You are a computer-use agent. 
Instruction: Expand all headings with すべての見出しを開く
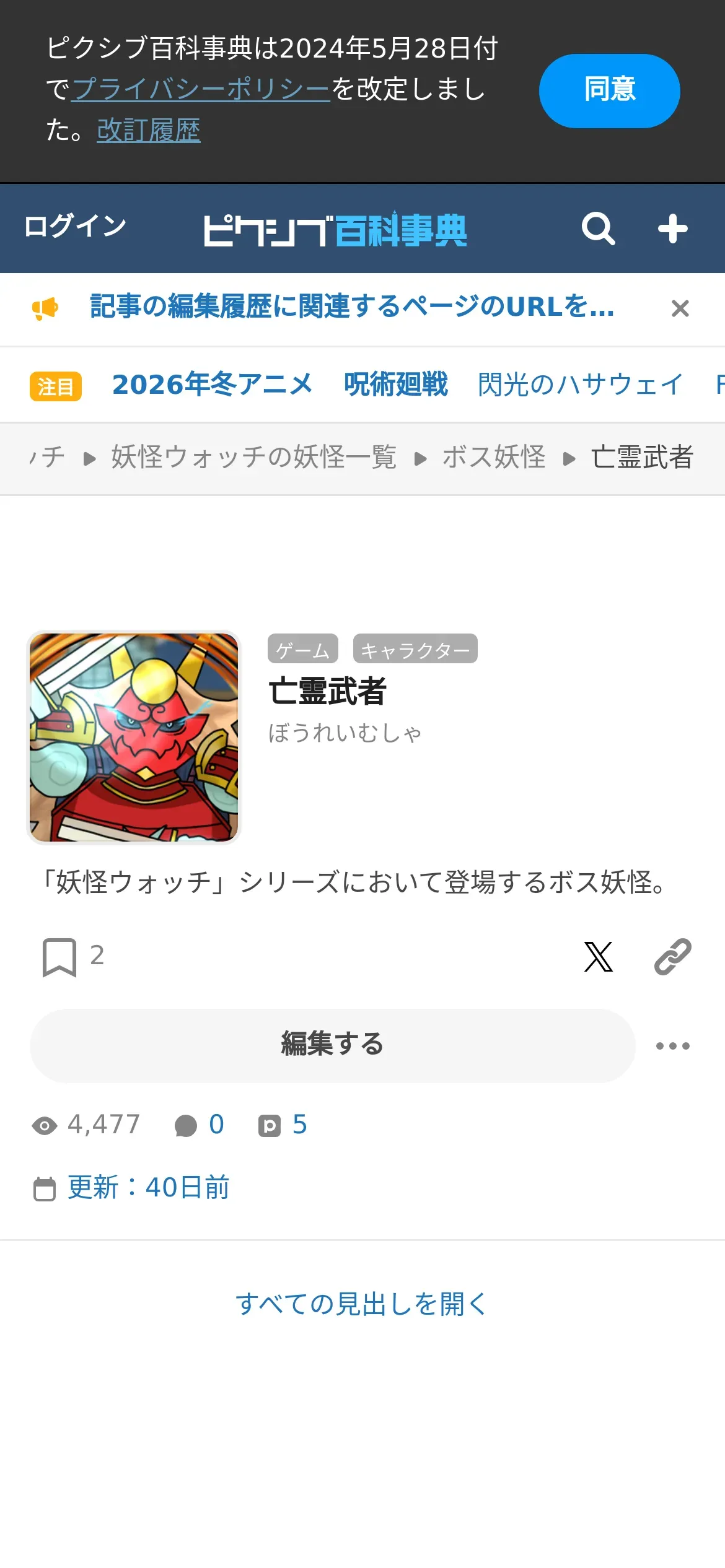[362, 1304]
